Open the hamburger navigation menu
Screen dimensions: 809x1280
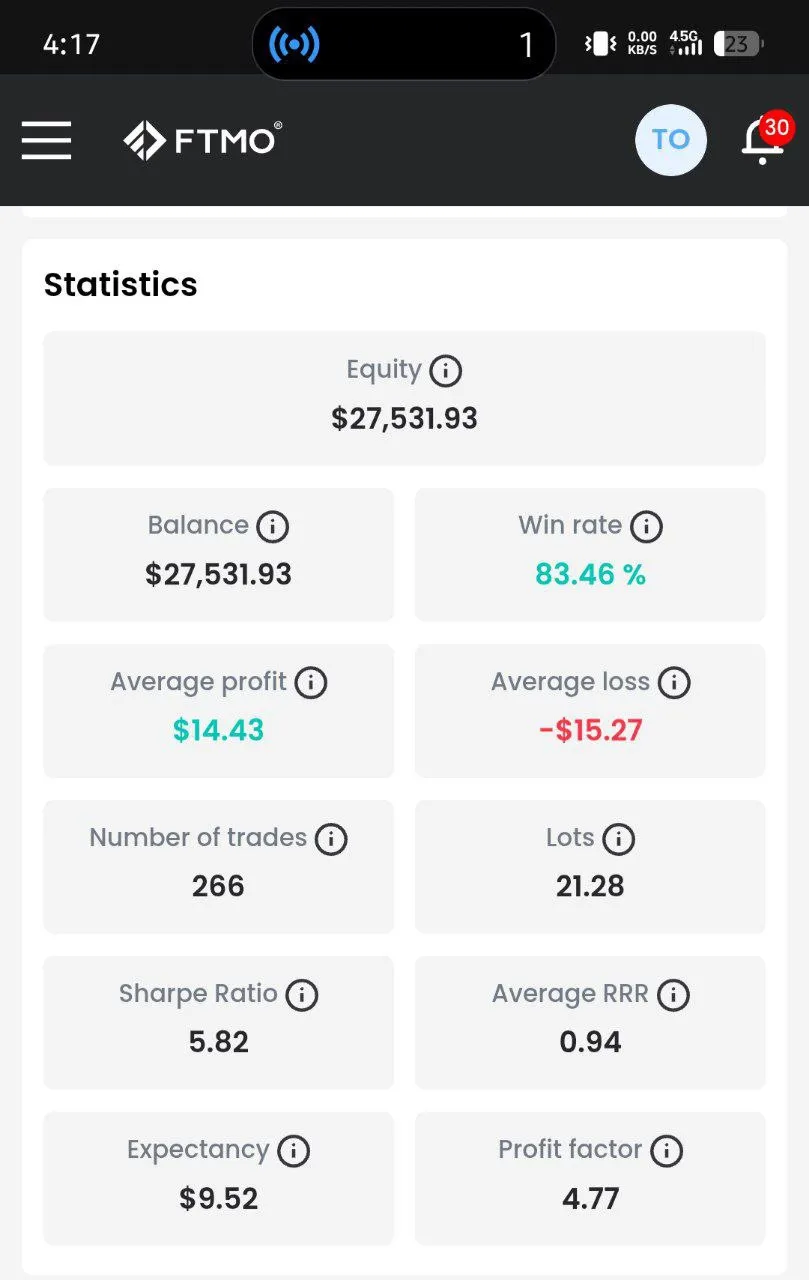46,140
